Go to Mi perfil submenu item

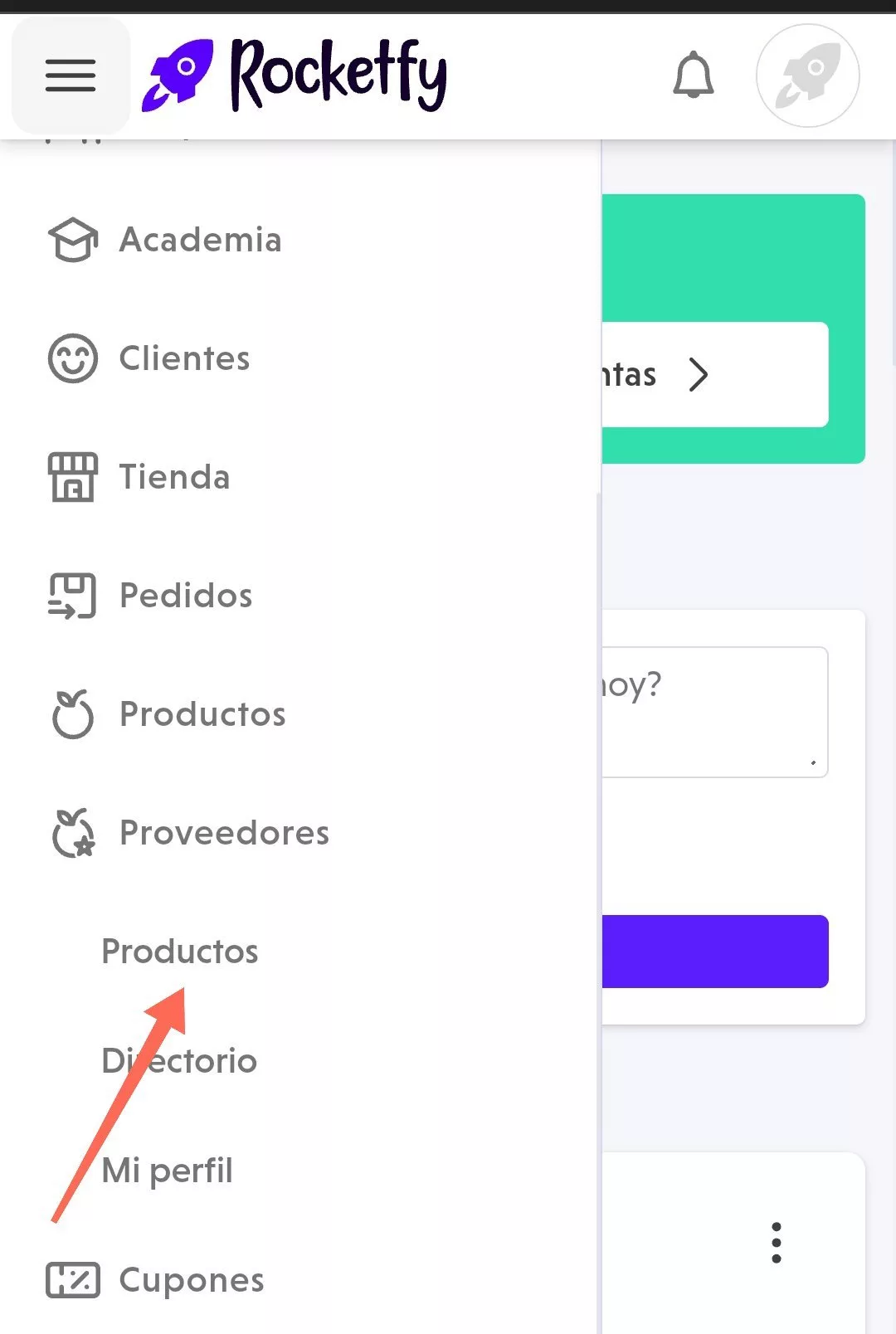click(167, 1171)
